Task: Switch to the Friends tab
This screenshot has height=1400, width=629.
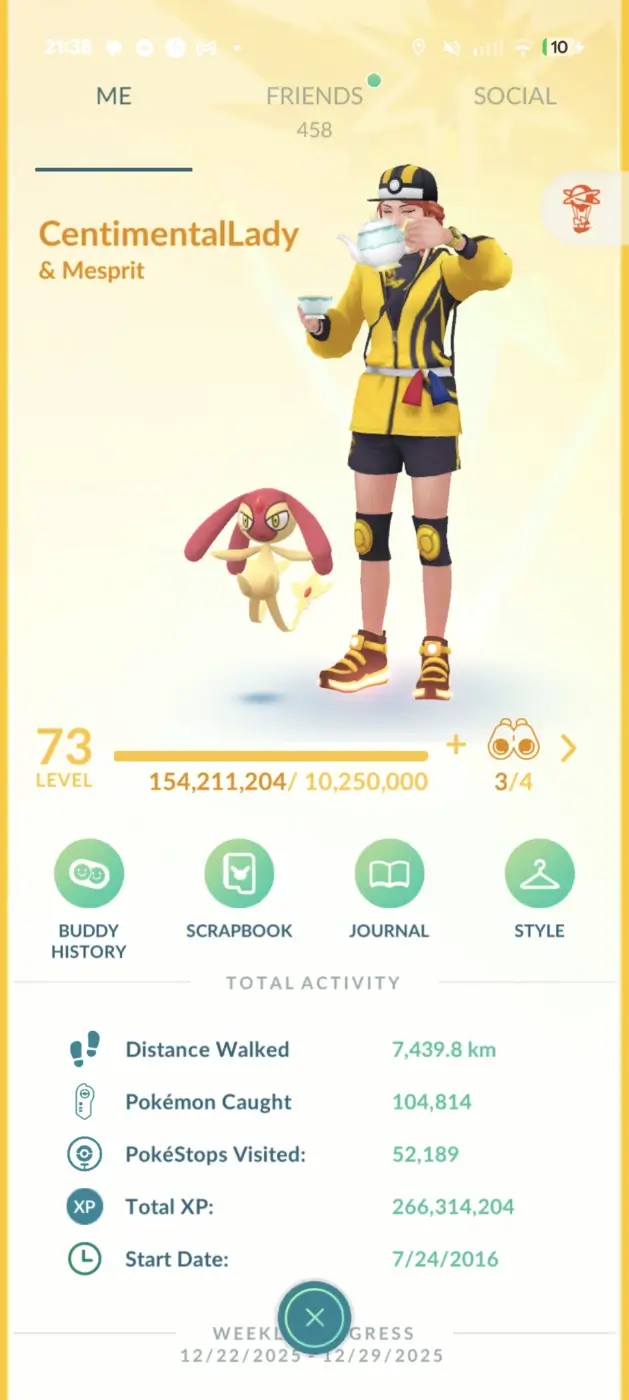Action: 314,97
